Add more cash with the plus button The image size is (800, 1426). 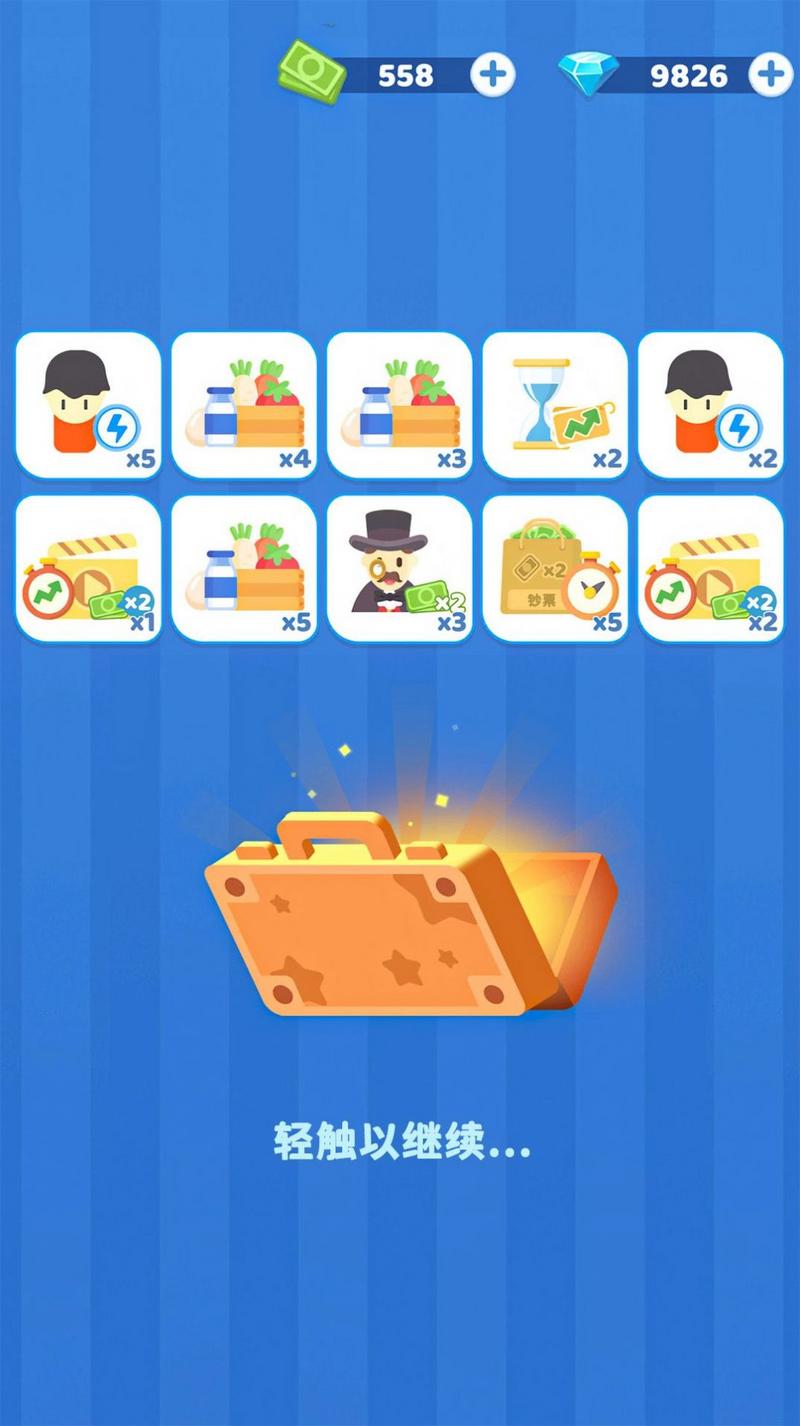point(492,75)
